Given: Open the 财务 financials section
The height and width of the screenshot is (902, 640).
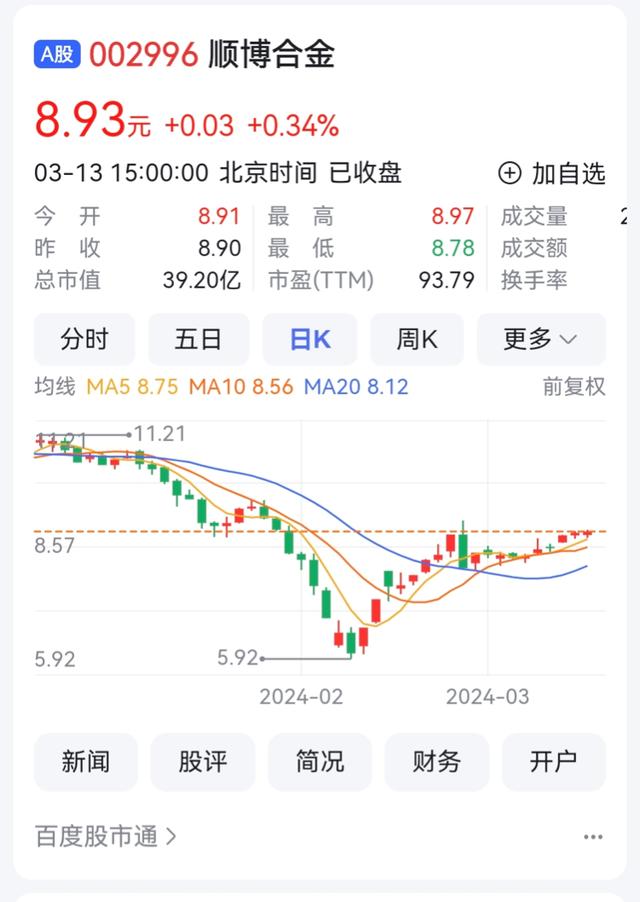Looking at the screenshot, I should pyautogui.click(x=436, y=762).
